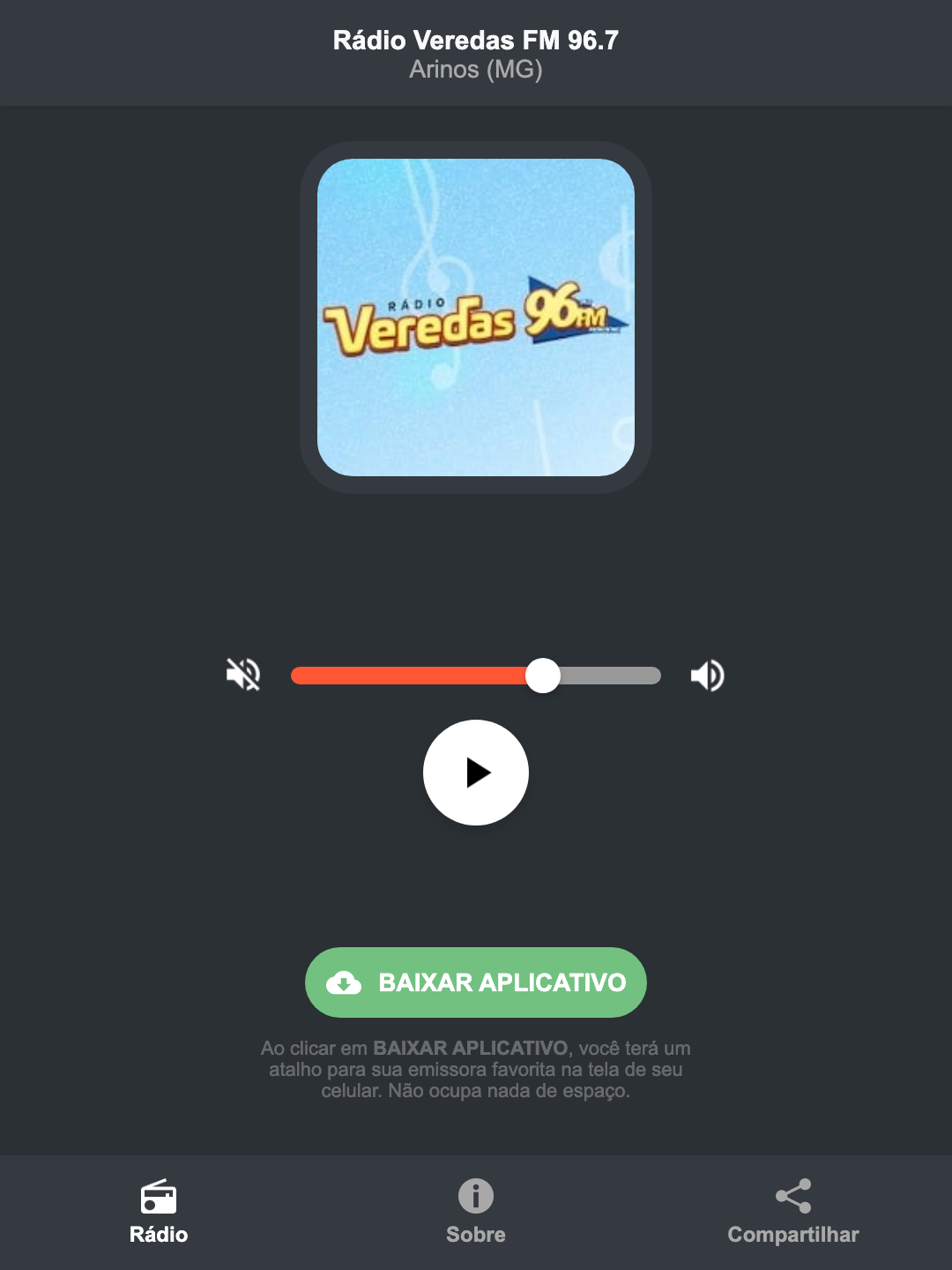Click the station title Rádio Veredas FM 96.7

475,40
